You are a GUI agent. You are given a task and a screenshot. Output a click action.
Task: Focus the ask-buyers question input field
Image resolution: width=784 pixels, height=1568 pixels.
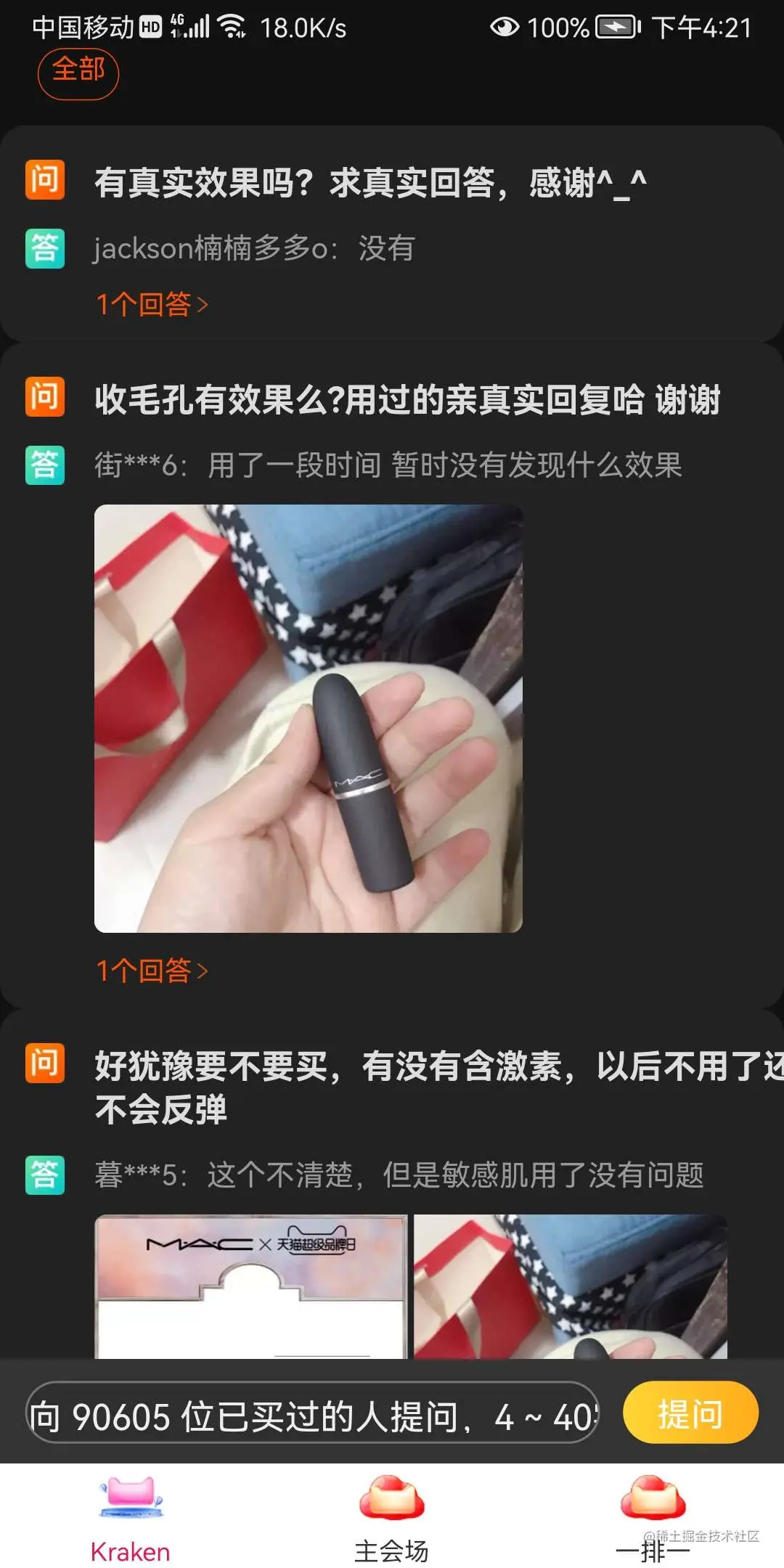[312, 1416]
